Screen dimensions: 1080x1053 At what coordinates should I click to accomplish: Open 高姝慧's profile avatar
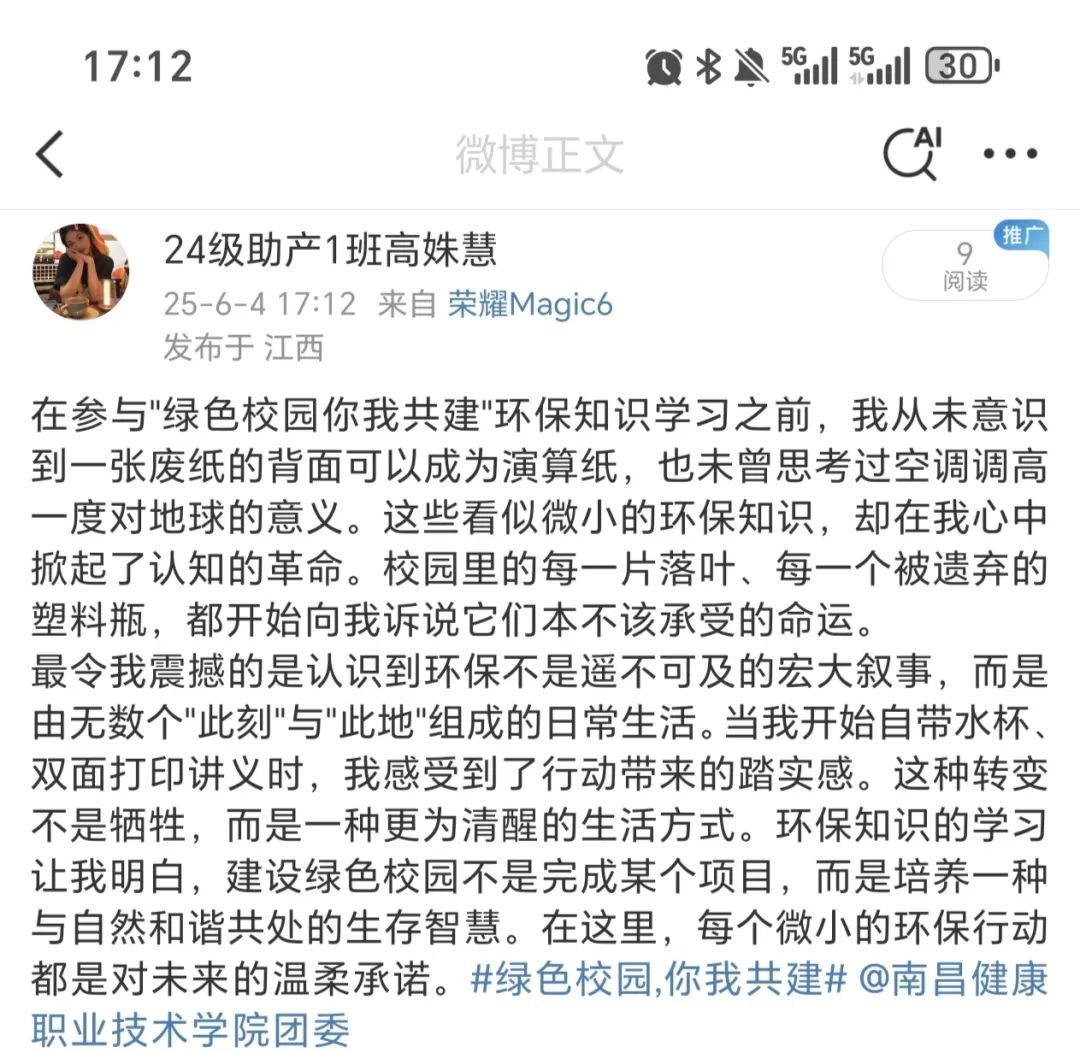click(x=81, y=271)
